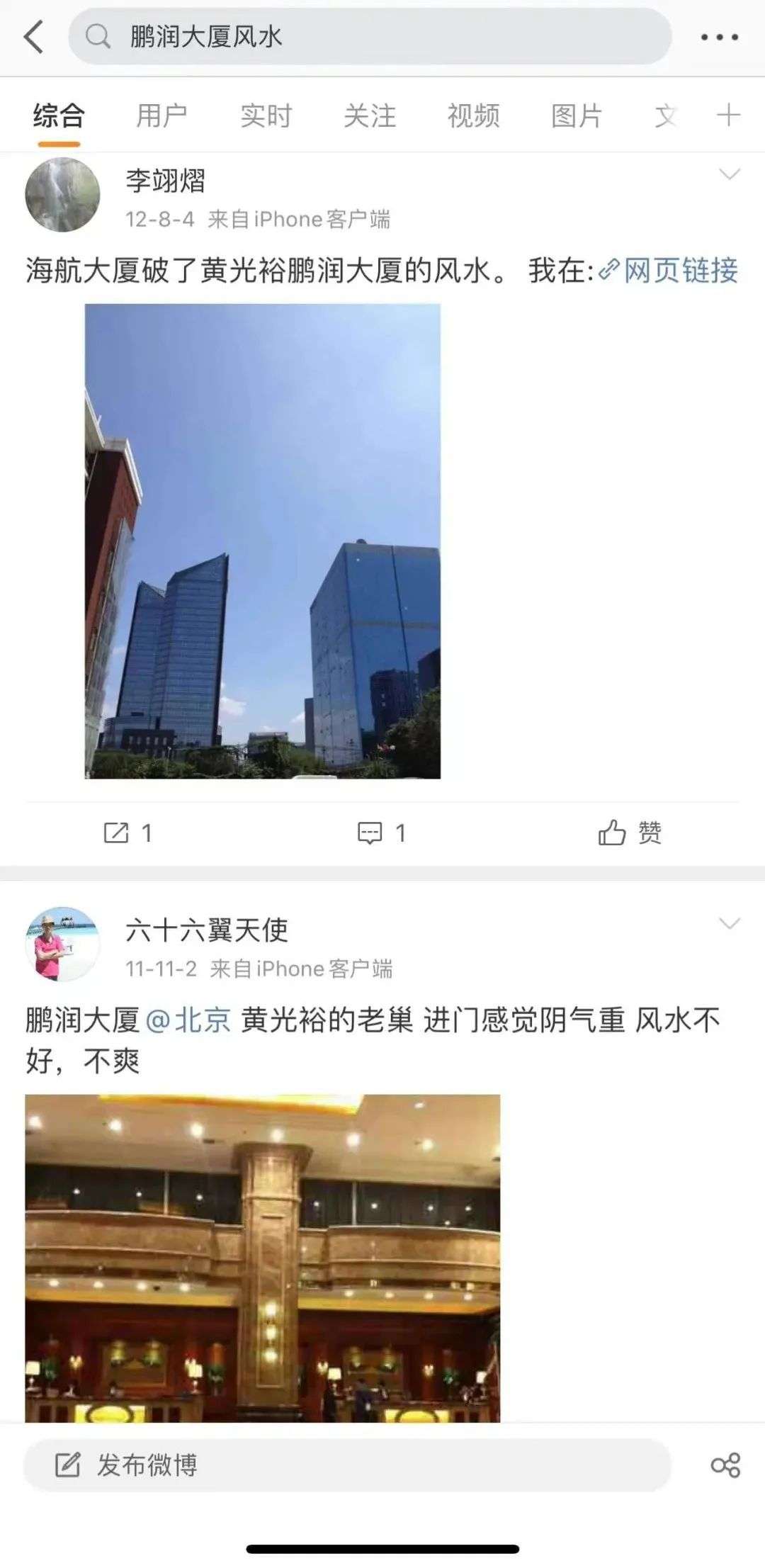
Task: Expand the chevron menu on 六十六翼天使's post
Action: [x=729, y=923]
